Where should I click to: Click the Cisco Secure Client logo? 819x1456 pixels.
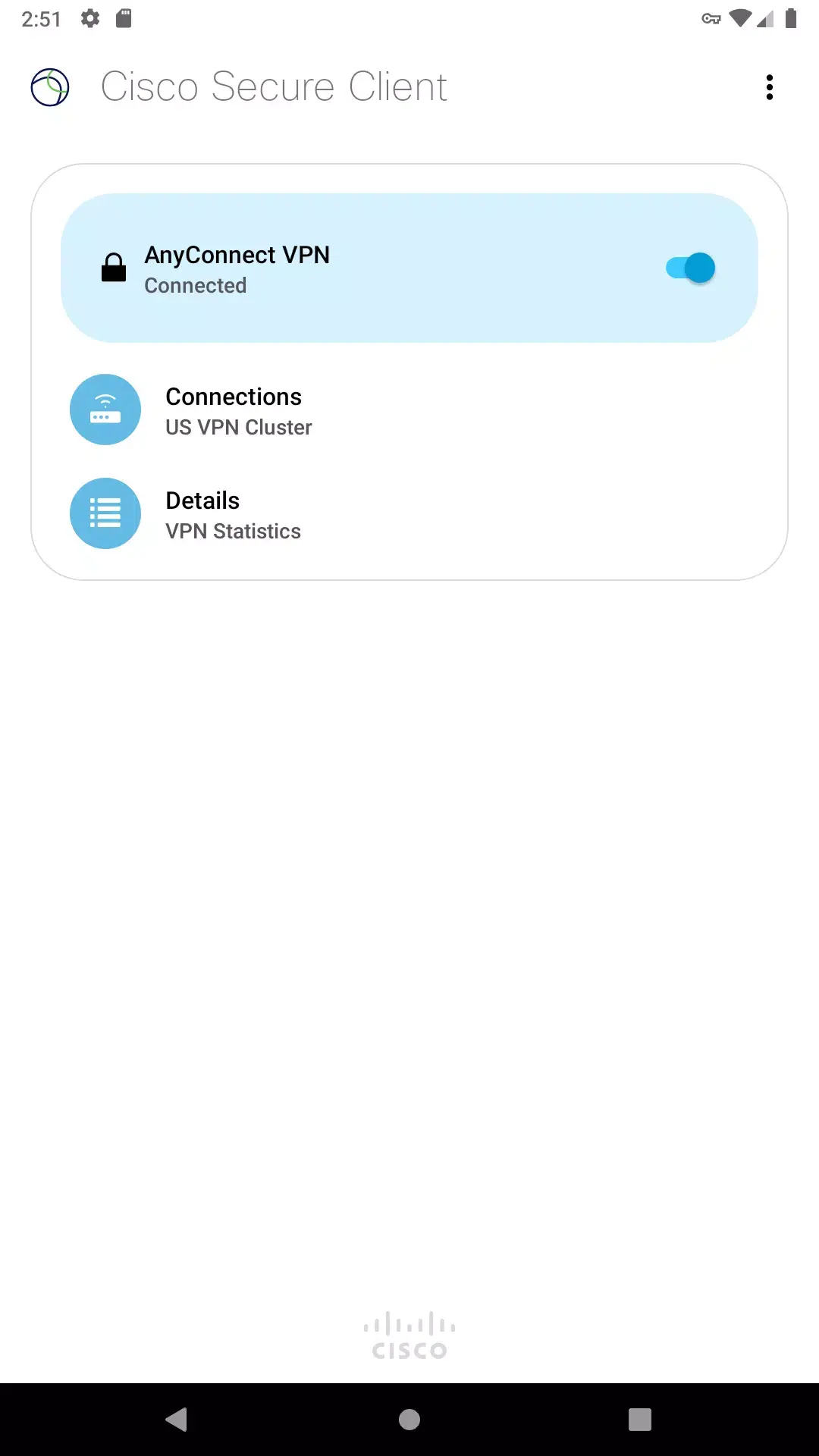point(49,86)
